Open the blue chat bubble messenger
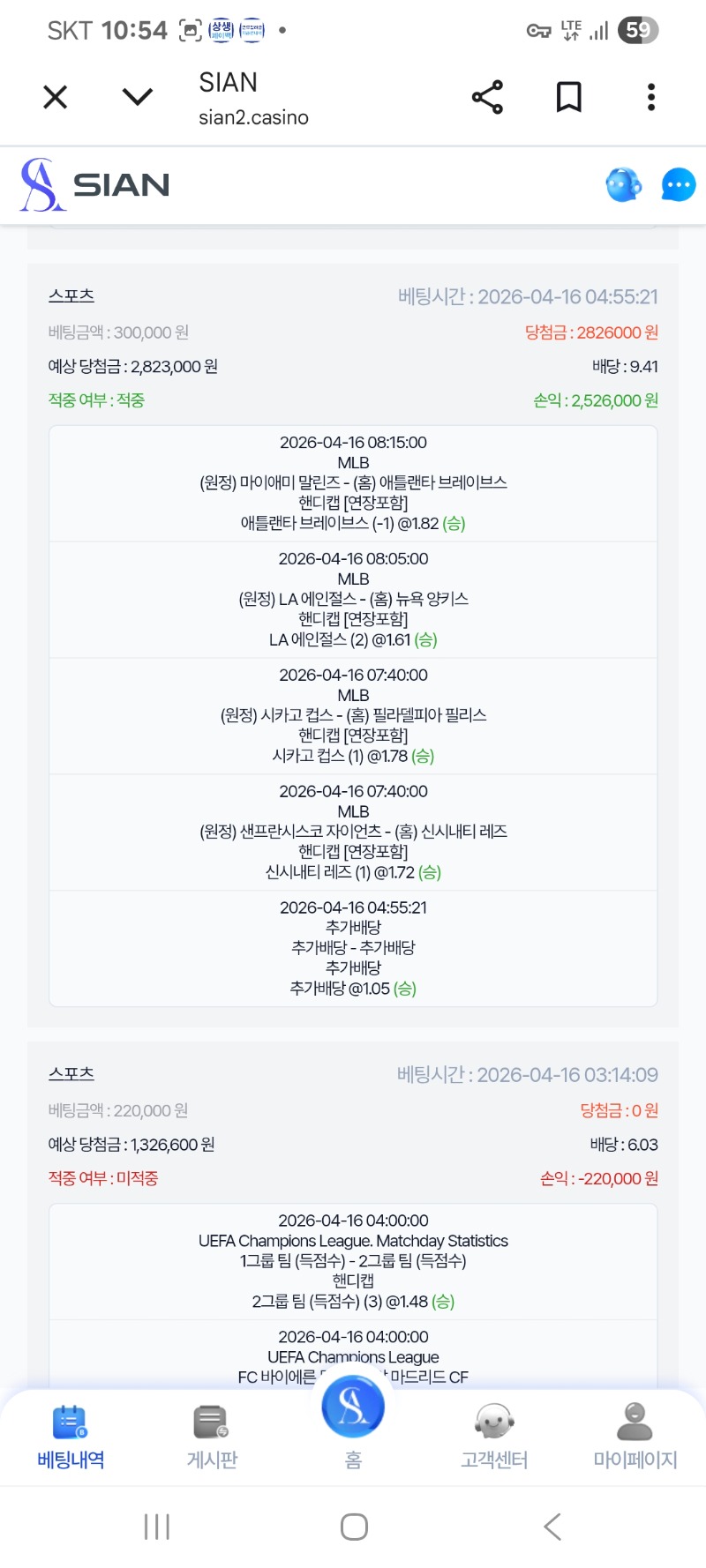706x1568 pixels. pyautogui.click(x=678, y=185)
